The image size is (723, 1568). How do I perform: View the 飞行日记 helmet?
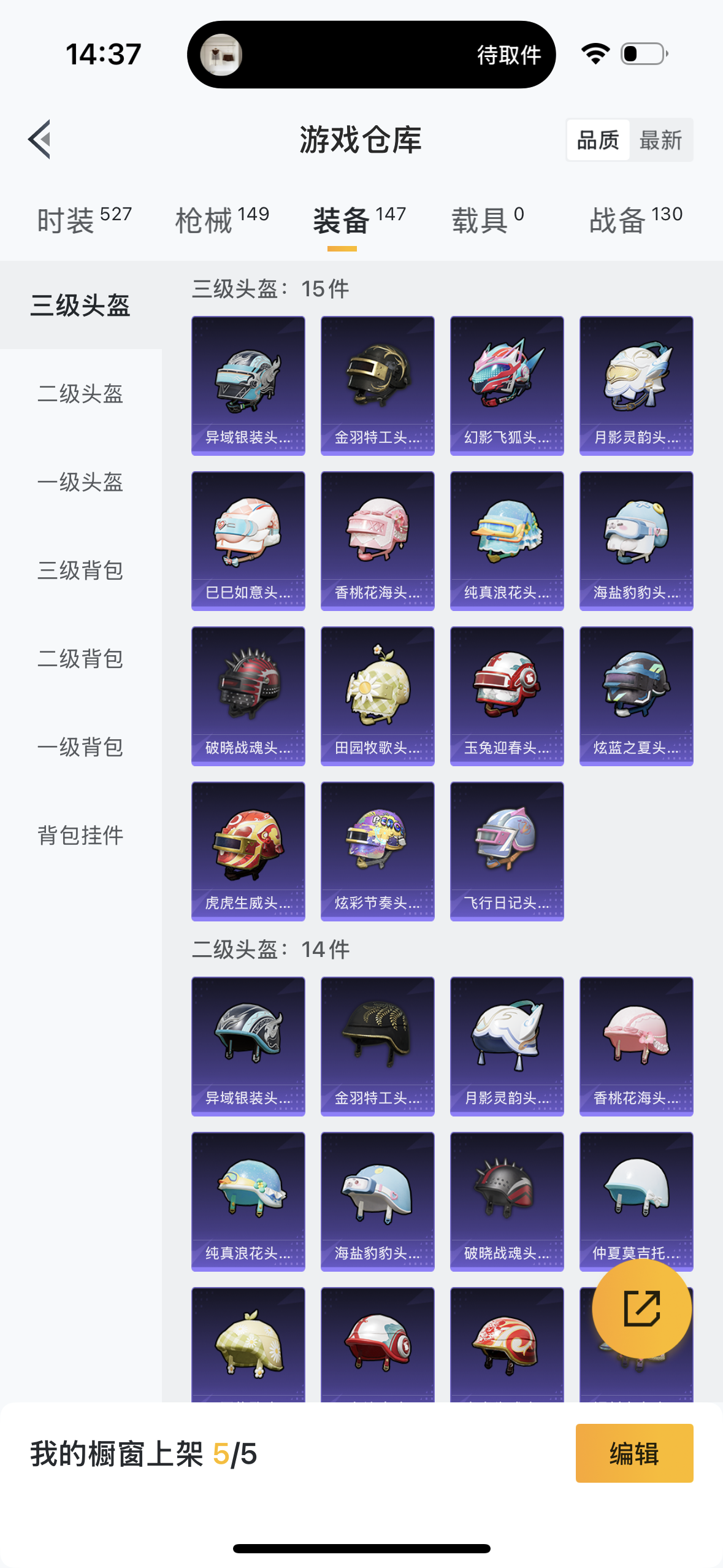pyautogui.click(x=507, y=851)
